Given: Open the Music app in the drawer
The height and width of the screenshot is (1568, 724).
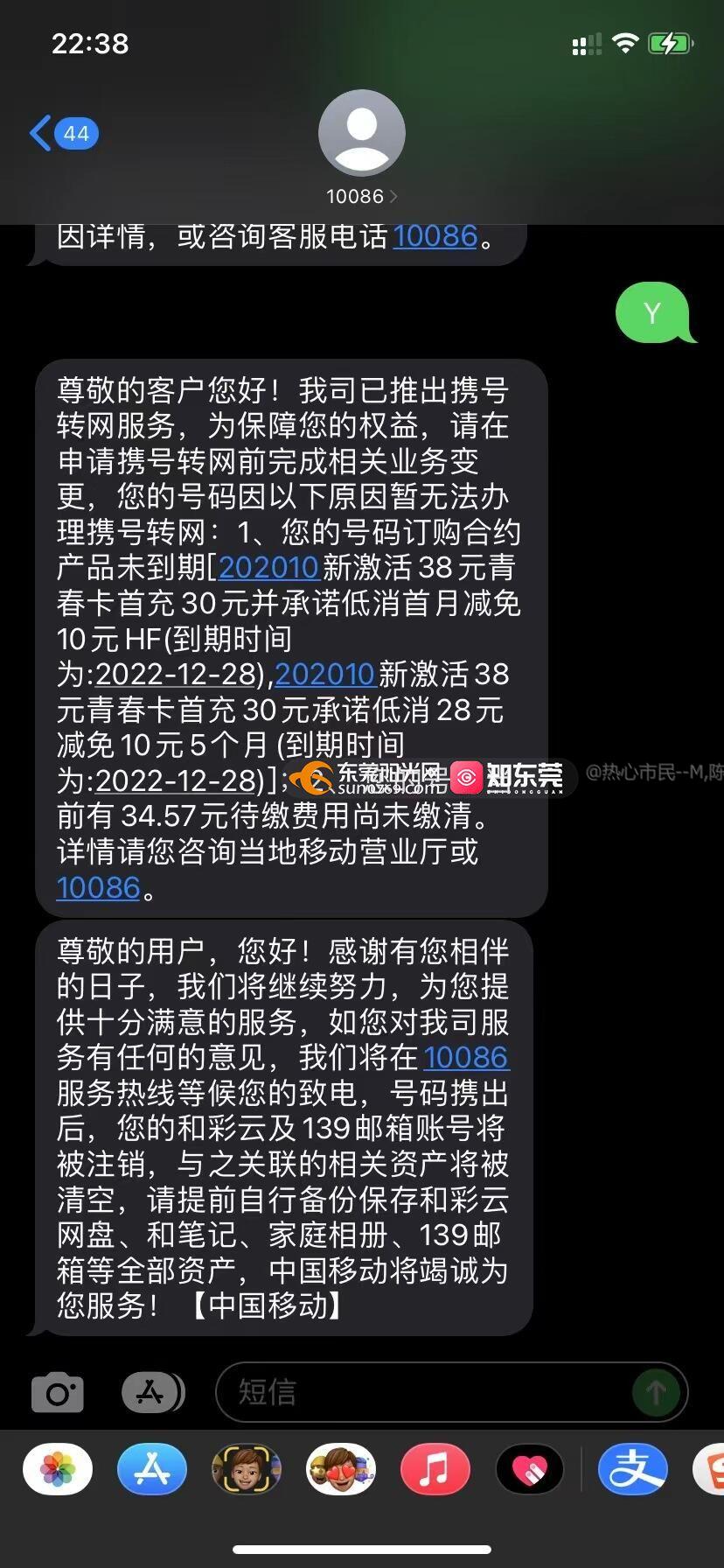Looking at the screenshot, I should [435, 1469].
